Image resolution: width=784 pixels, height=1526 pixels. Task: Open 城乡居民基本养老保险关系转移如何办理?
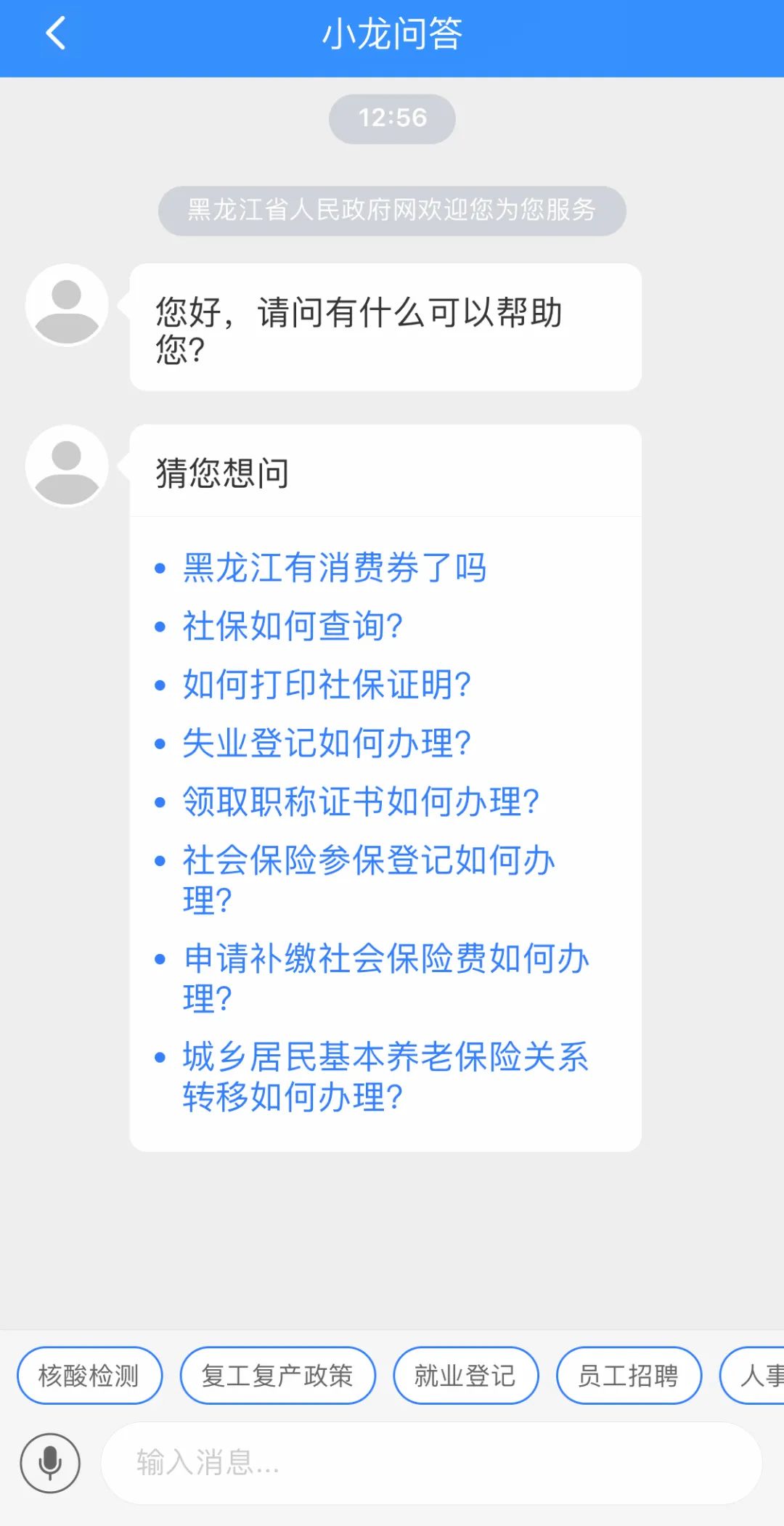coord(385,1076)
